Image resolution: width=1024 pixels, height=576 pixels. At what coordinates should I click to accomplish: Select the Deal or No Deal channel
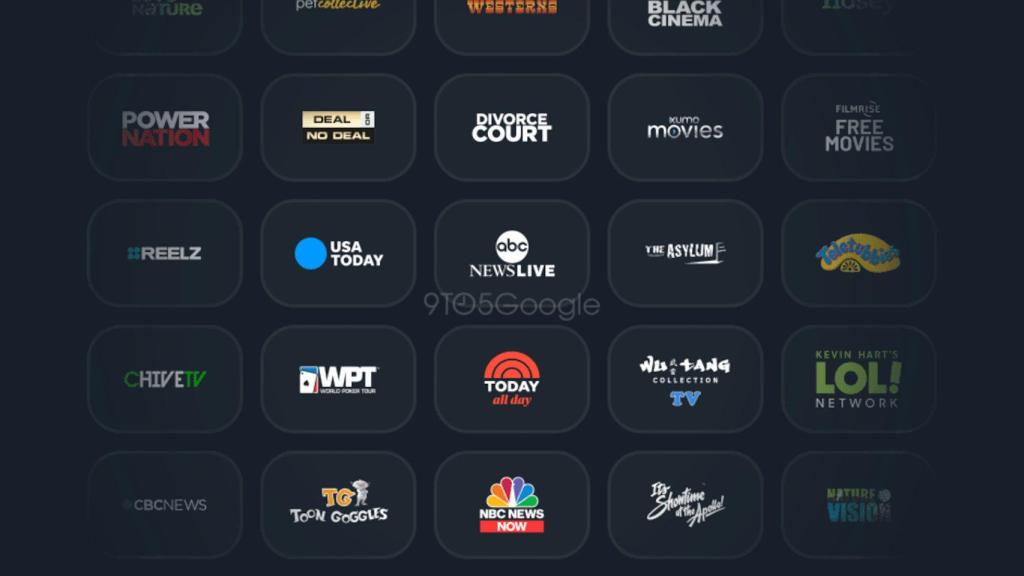pyautogui.click(x=338, y=128)
